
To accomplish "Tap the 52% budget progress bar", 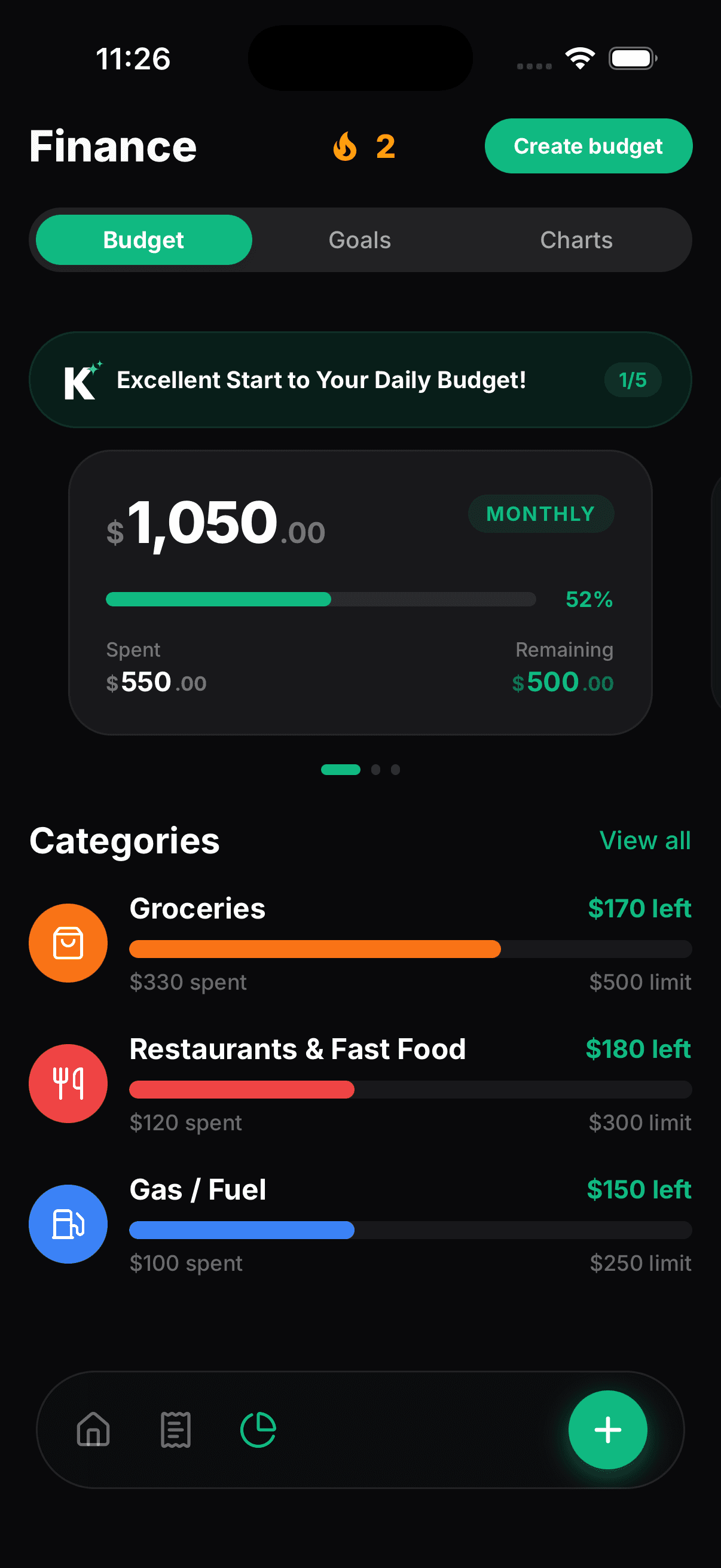I will [320, 600].
